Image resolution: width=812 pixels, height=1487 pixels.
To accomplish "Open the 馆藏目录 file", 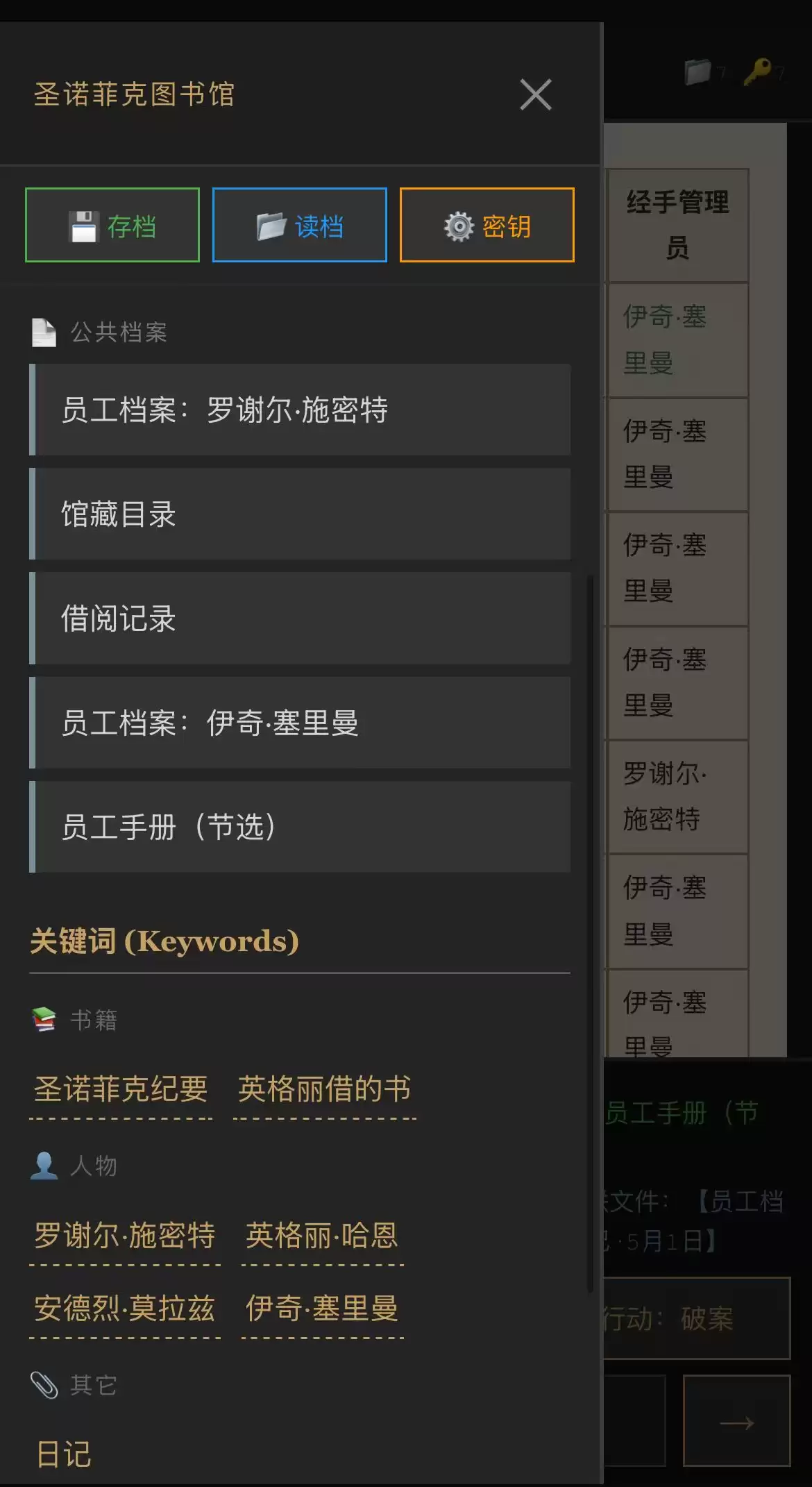I will click(x=300, y=514).
